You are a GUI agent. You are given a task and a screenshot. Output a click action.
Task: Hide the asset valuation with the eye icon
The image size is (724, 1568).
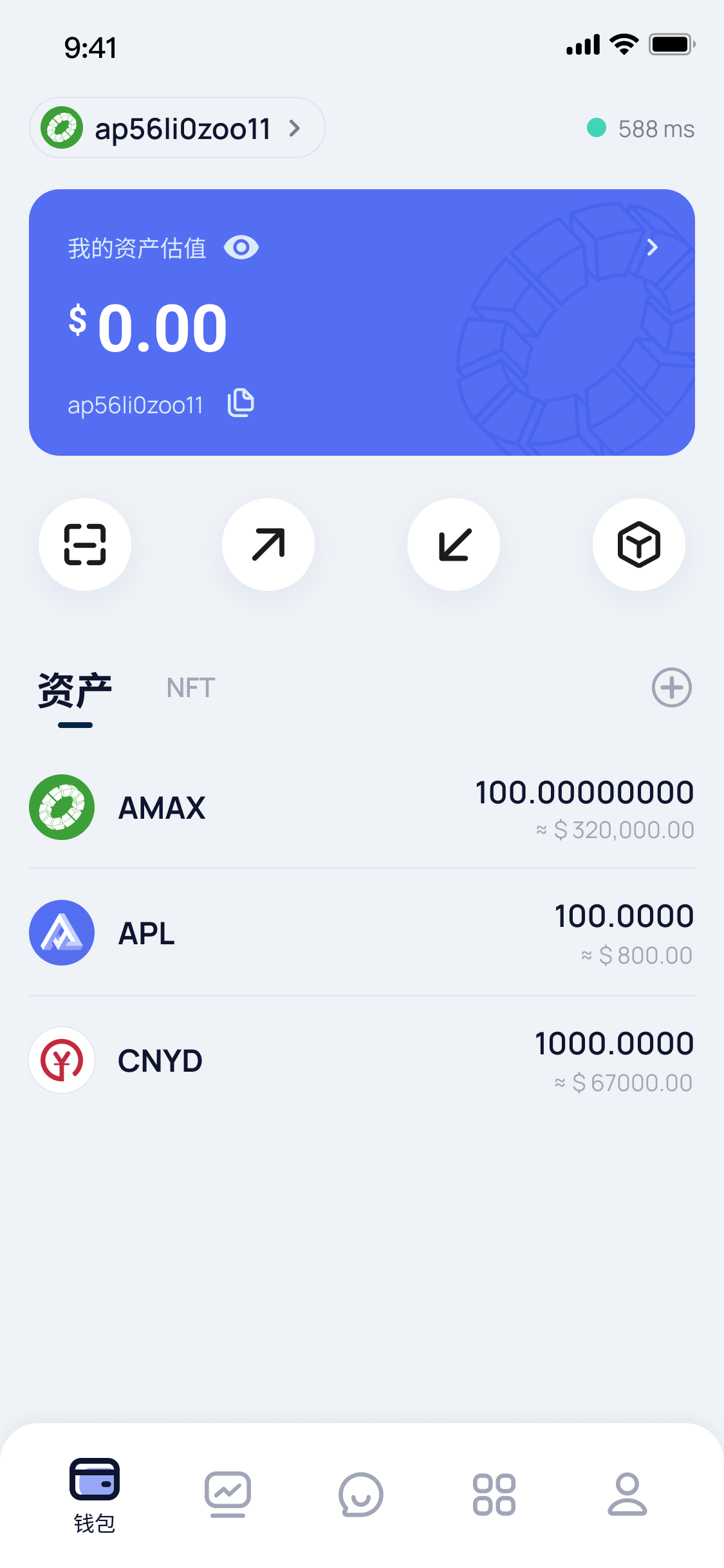pyautogui.click(x=241, y=248)
